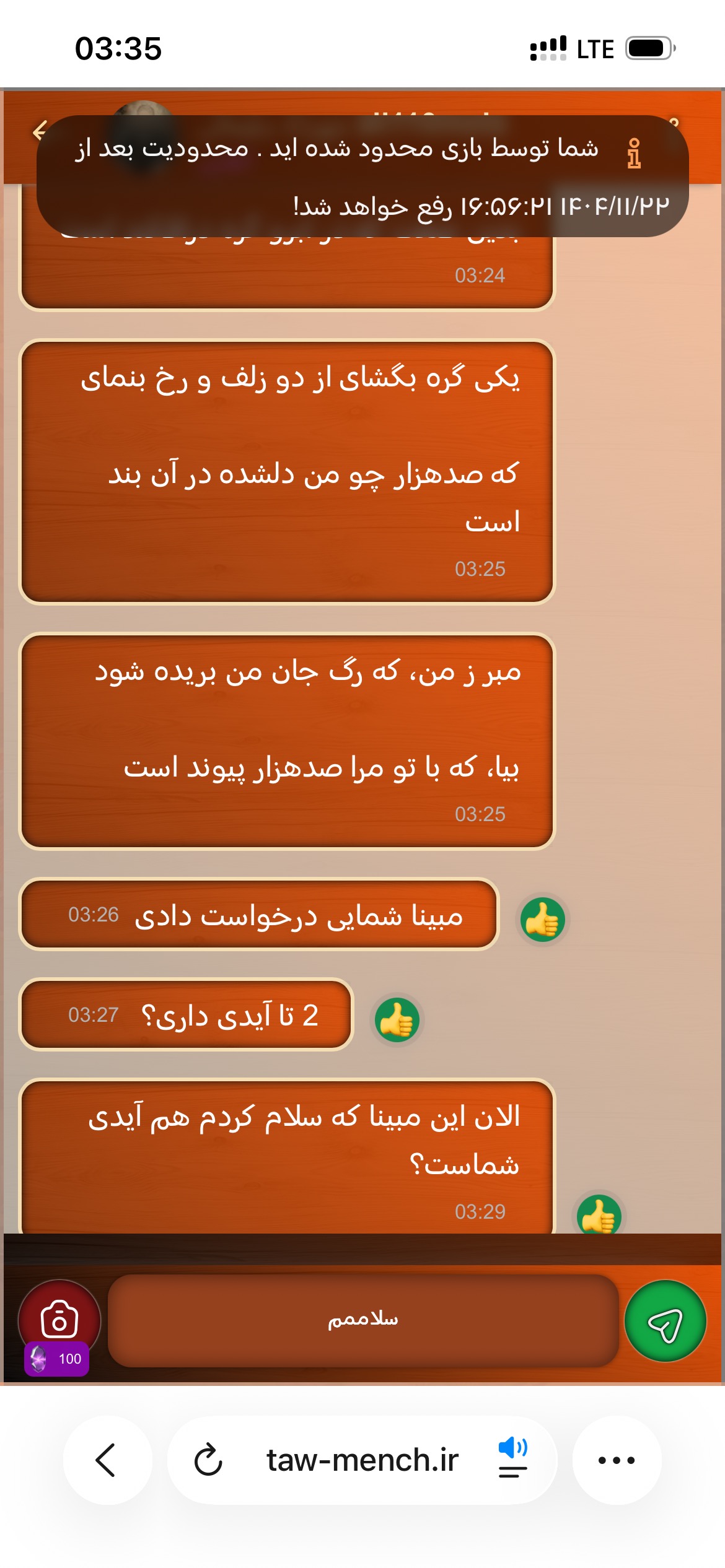Image resolution: width=725 pixels, height=1568 pixels.
Task: Open the camera photo attachment button
Action: [59, 1319]
